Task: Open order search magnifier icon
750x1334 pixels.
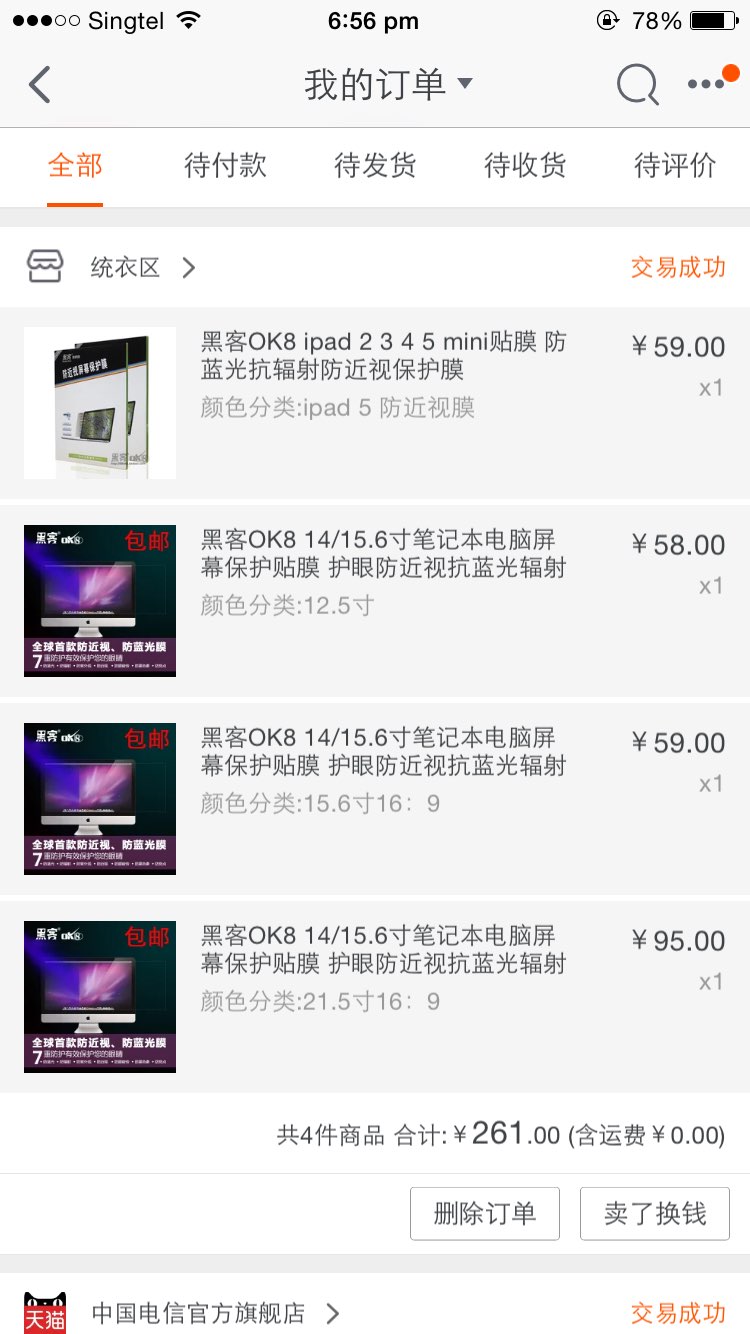Action: (637, 85)
